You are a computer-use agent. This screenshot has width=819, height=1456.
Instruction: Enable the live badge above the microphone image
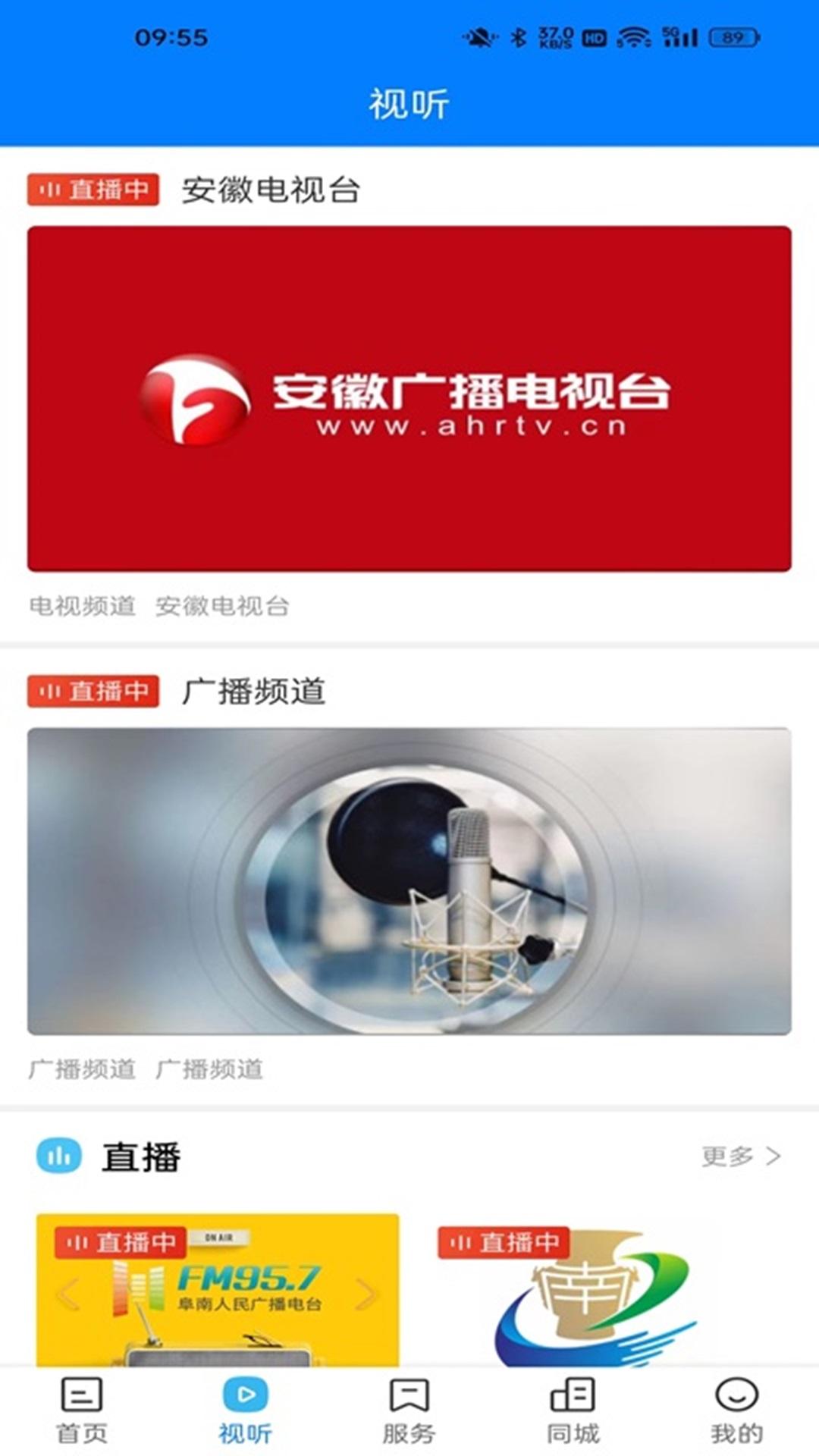(93, 691)
